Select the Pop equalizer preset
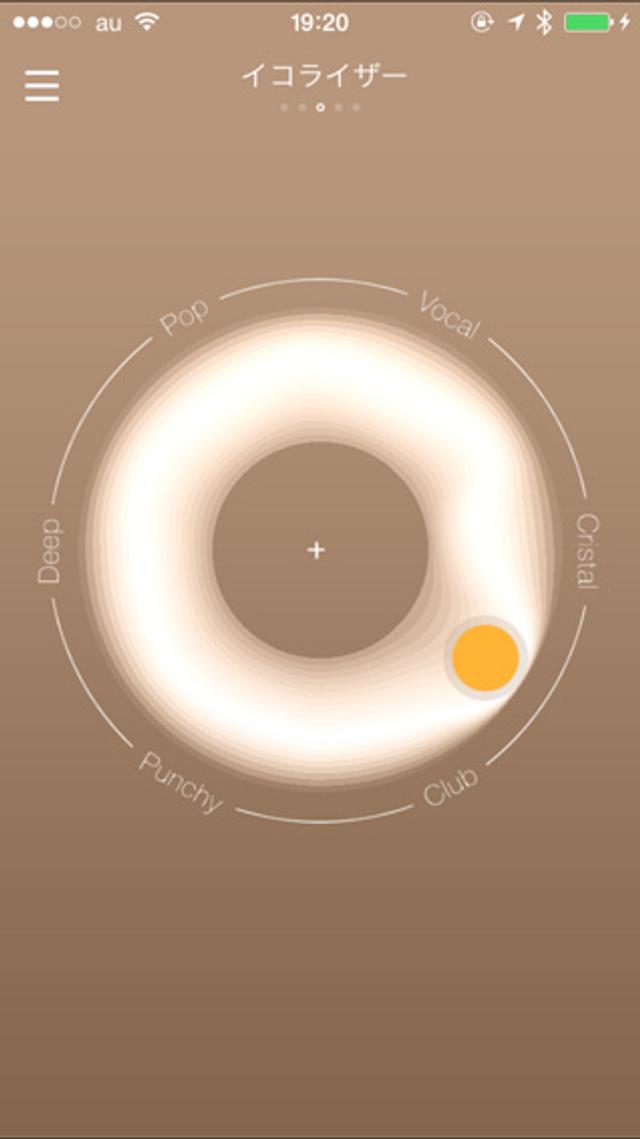Image resolution: width=640 pixels, height=1139 pixels. pyautogui.click(x=184, y=318)
